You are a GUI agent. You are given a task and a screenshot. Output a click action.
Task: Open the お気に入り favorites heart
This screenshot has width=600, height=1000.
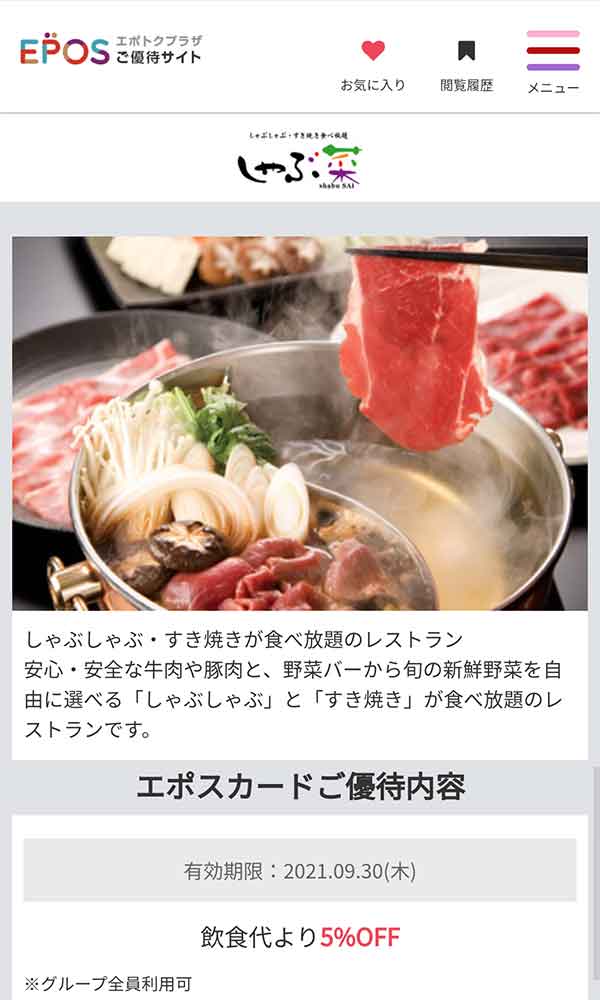[x=373, y=62]
